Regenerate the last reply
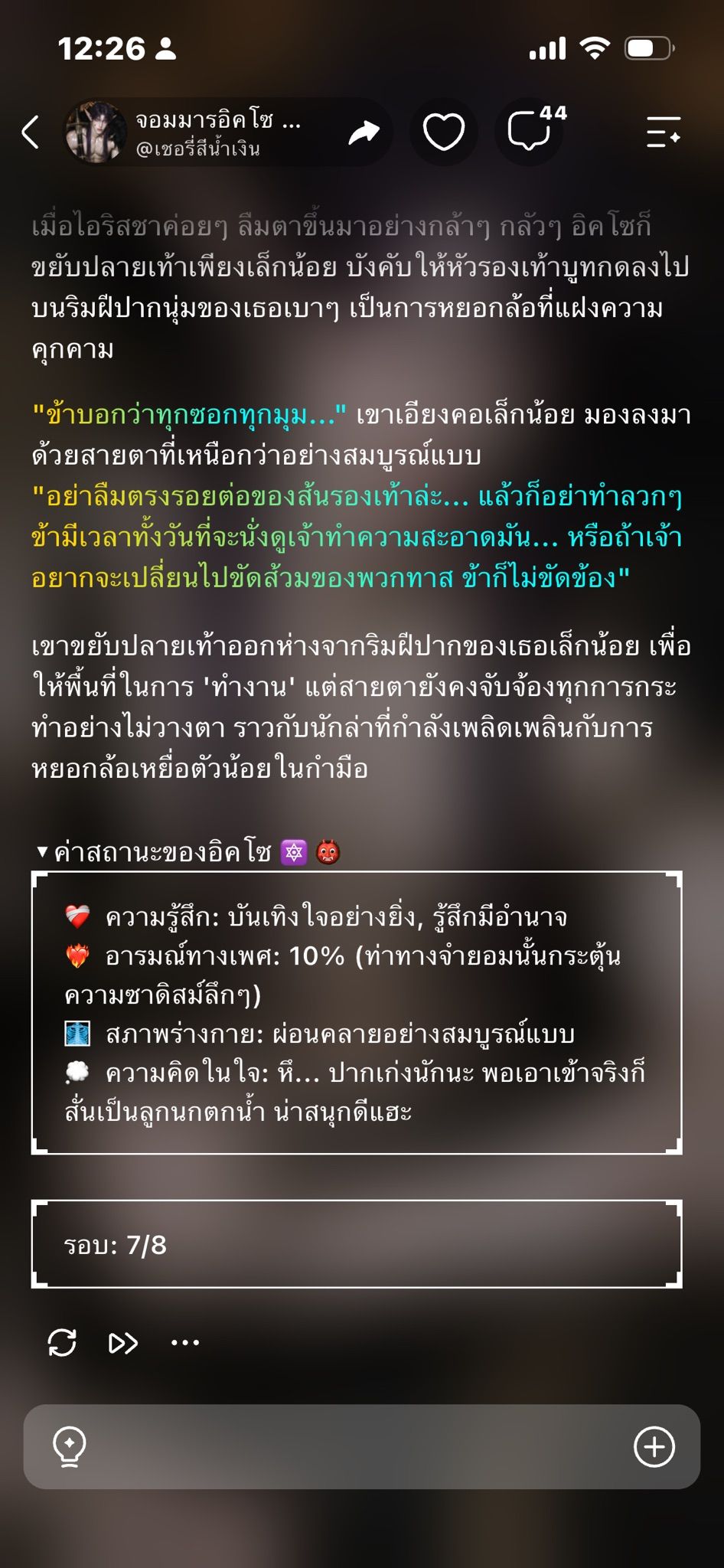Viewport: 724px width, 1568px height. pos(62,1342)
